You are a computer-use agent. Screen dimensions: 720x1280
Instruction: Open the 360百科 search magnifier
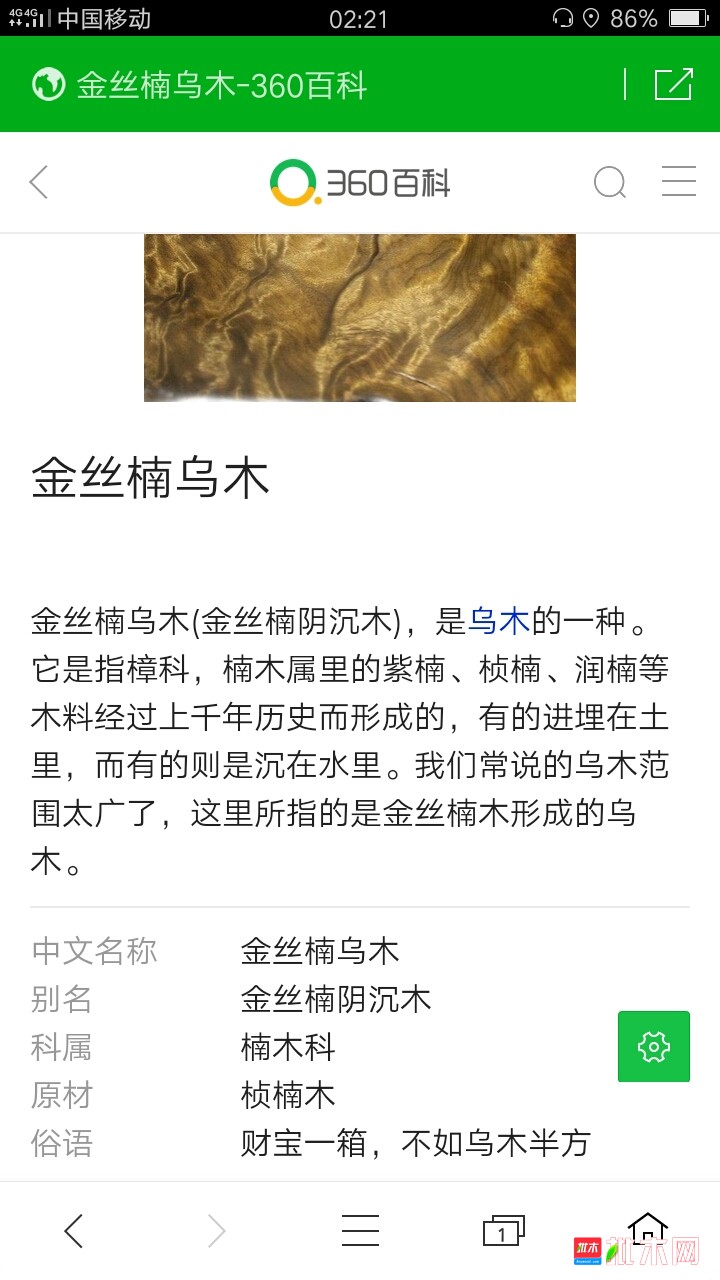pos(610,182)
